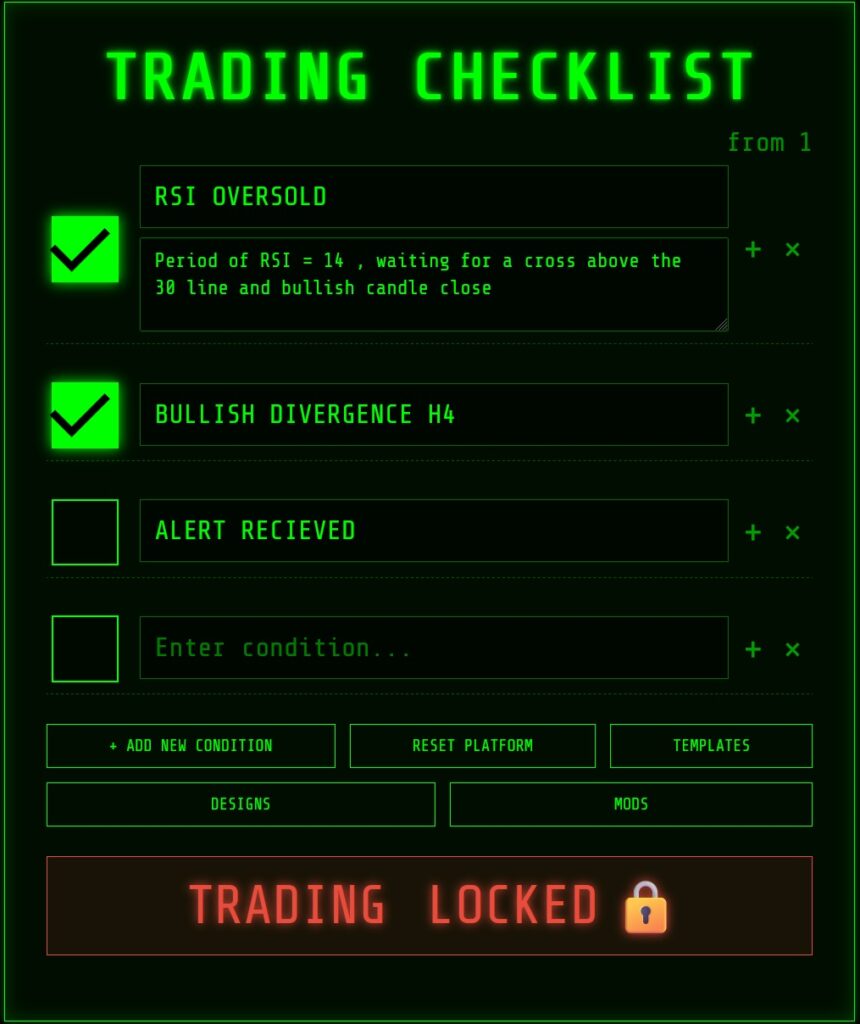Screen dimensions: 860x1024
Task: Remove the BULLISH DIVERGENCE H4 condition
Action: pyautogui.click(x=792, y=415)
